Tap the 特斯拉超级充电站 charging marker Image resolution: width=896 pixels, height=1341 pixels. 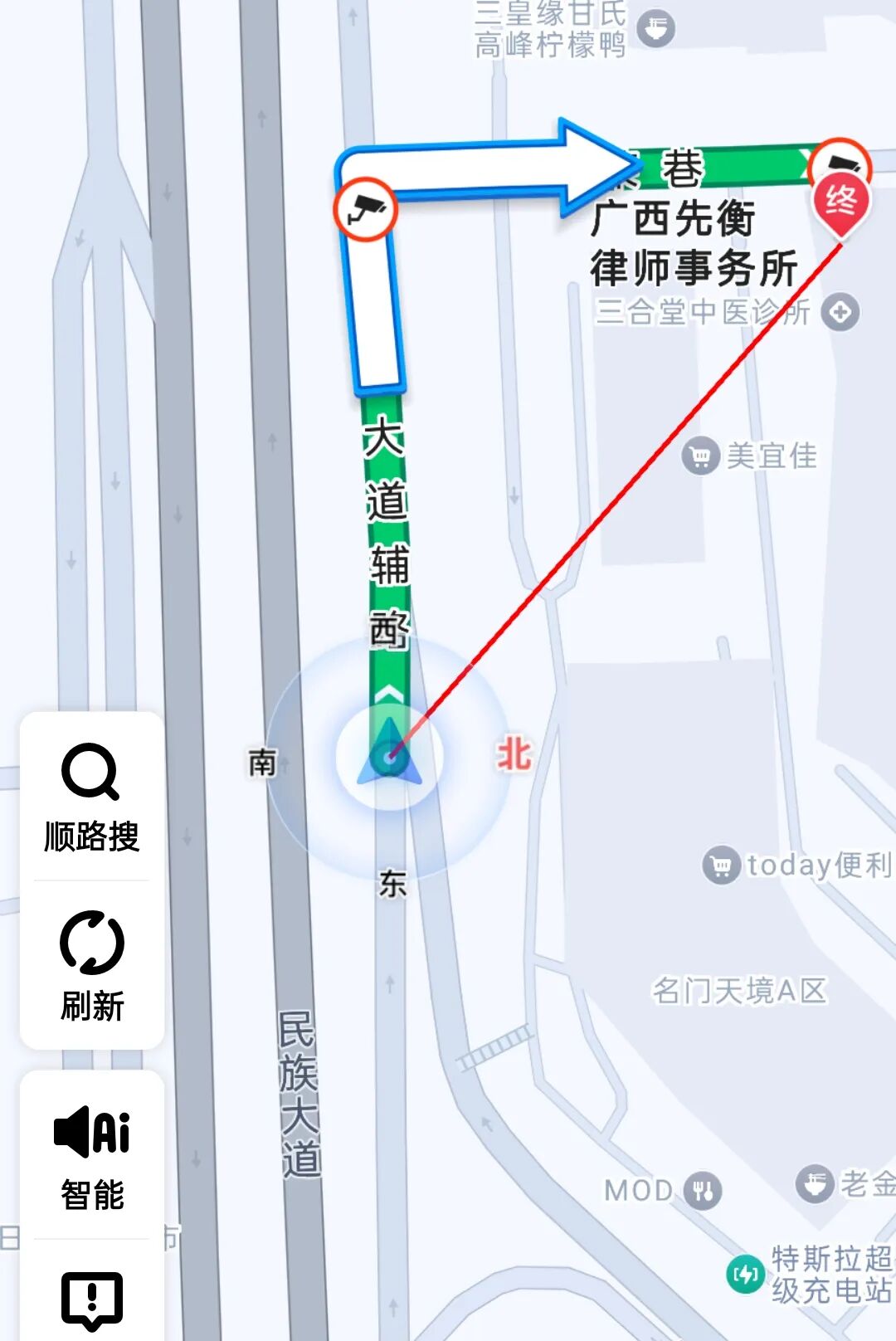pos(745,1273)
